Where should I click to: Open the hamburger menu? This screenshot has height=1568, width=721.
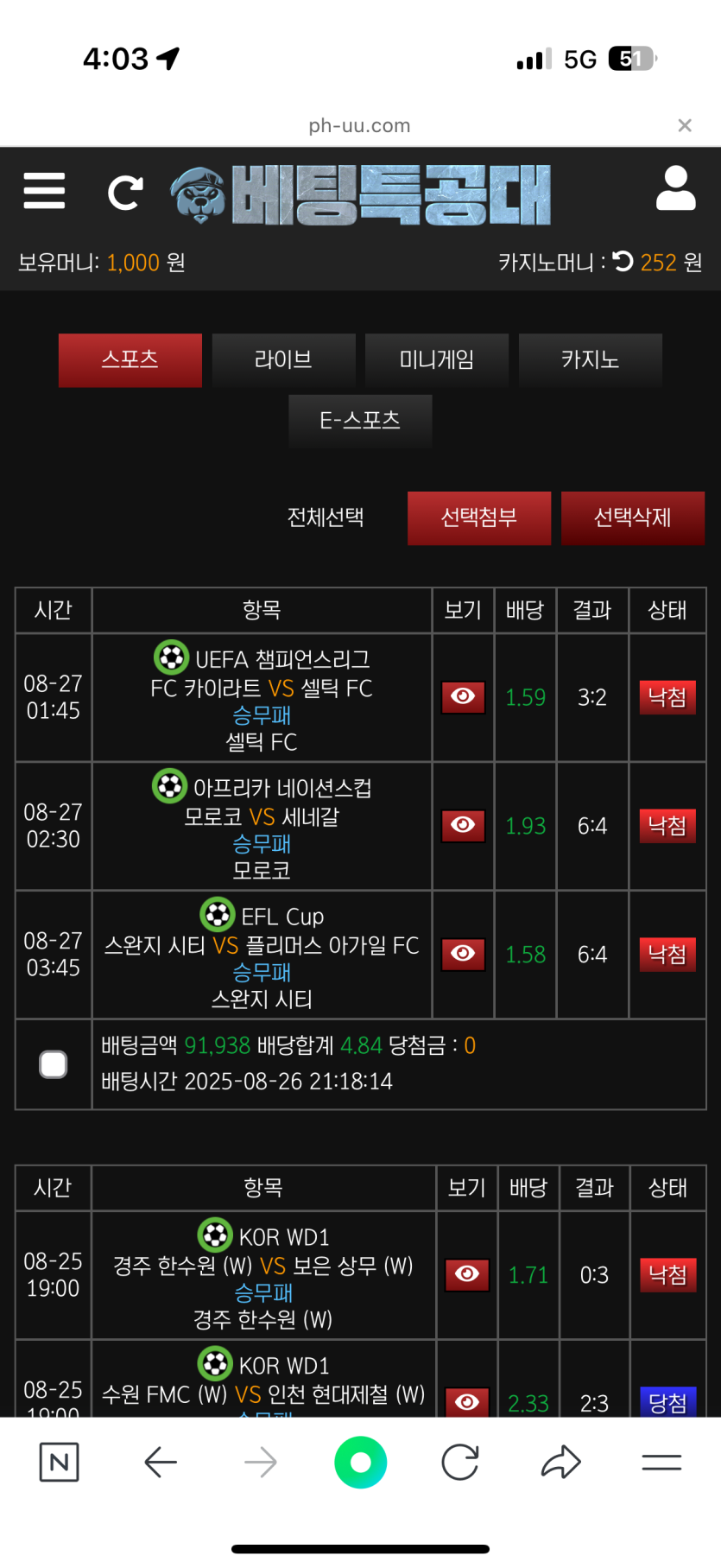(x=45, y=191)
